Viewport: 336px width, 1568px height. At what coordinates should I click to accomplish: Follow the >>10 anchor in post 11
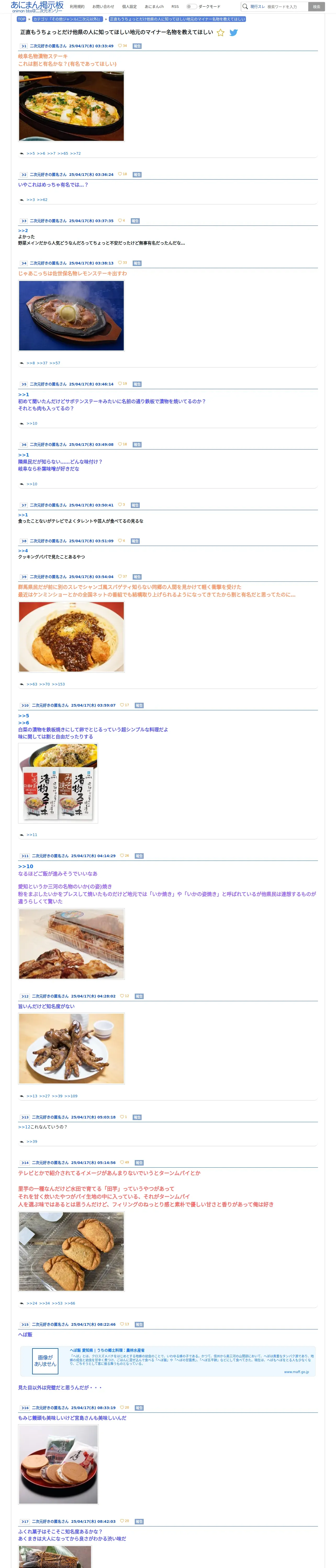click(26, 866)
